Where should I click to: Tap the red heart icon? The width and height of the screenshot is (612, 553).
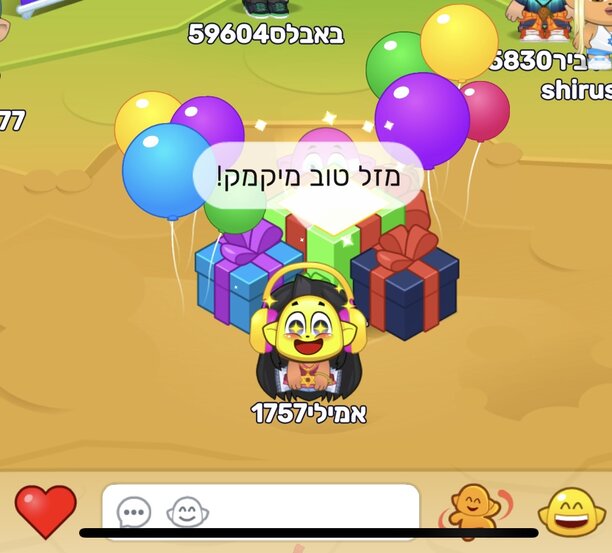click(x=46, y=509)
